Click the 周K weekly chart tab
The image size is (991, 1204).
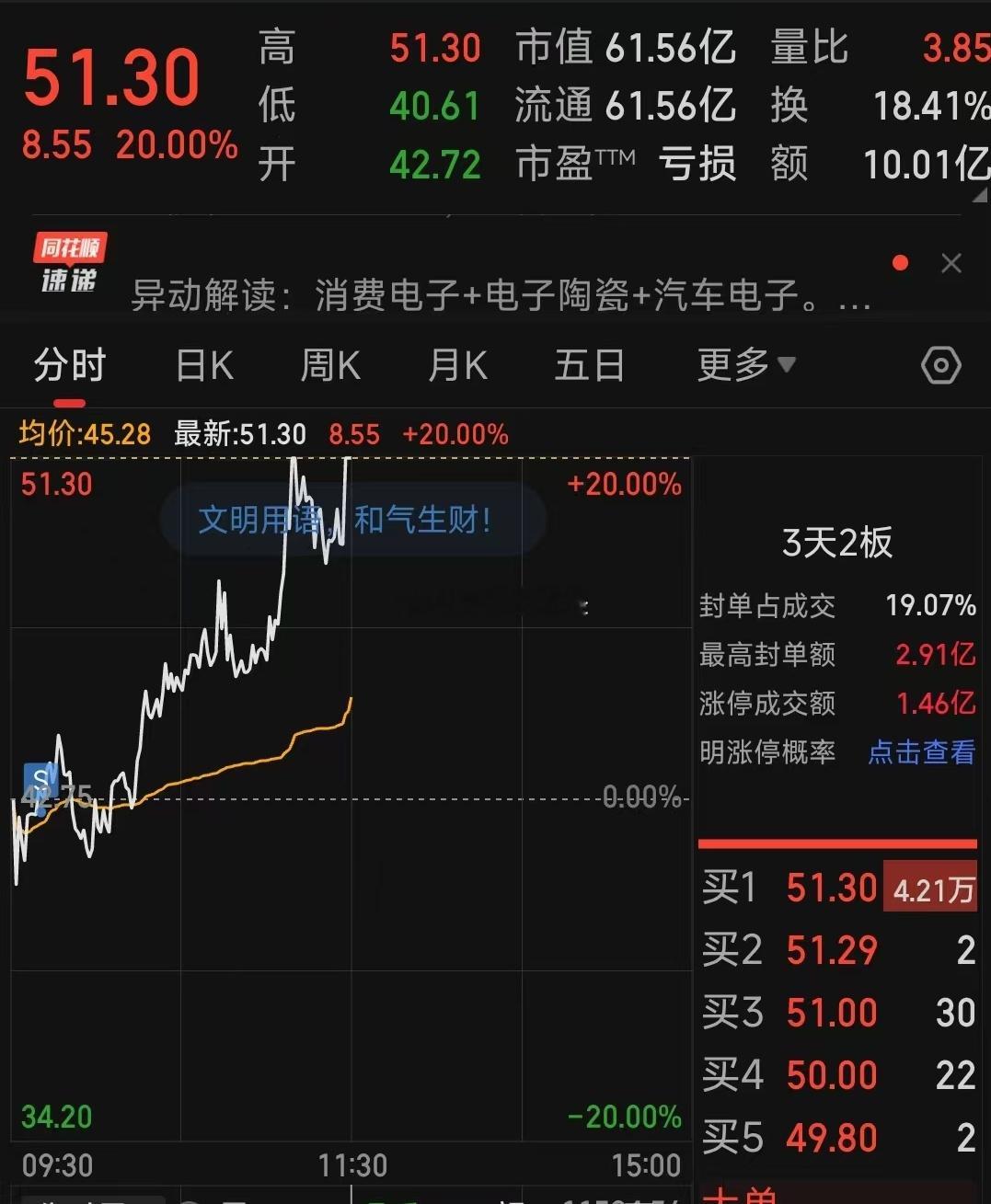click(x=329, y=365)
